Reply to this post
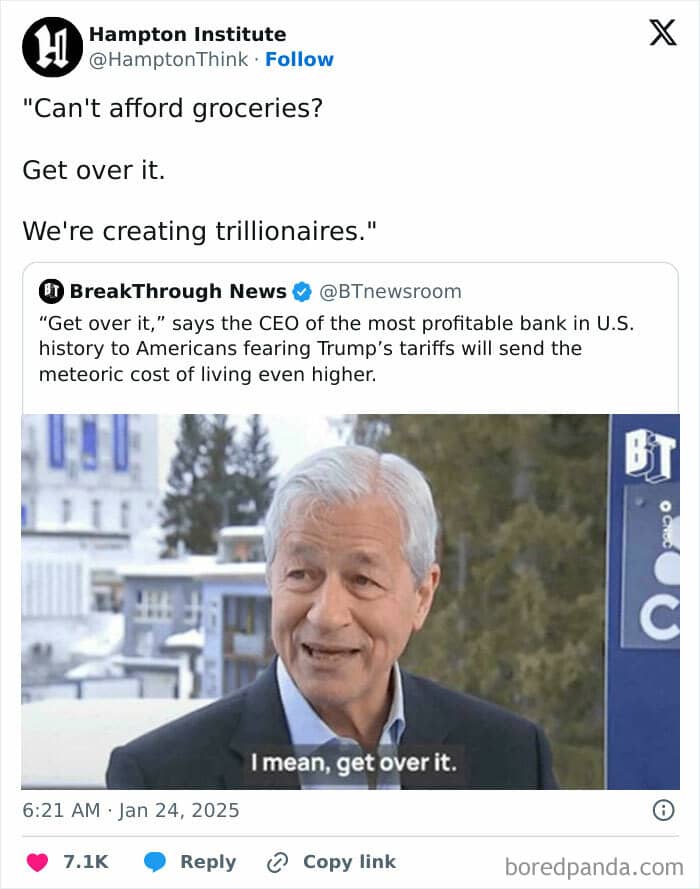Screen dimensions: 700x889 (x=190, y=862)
